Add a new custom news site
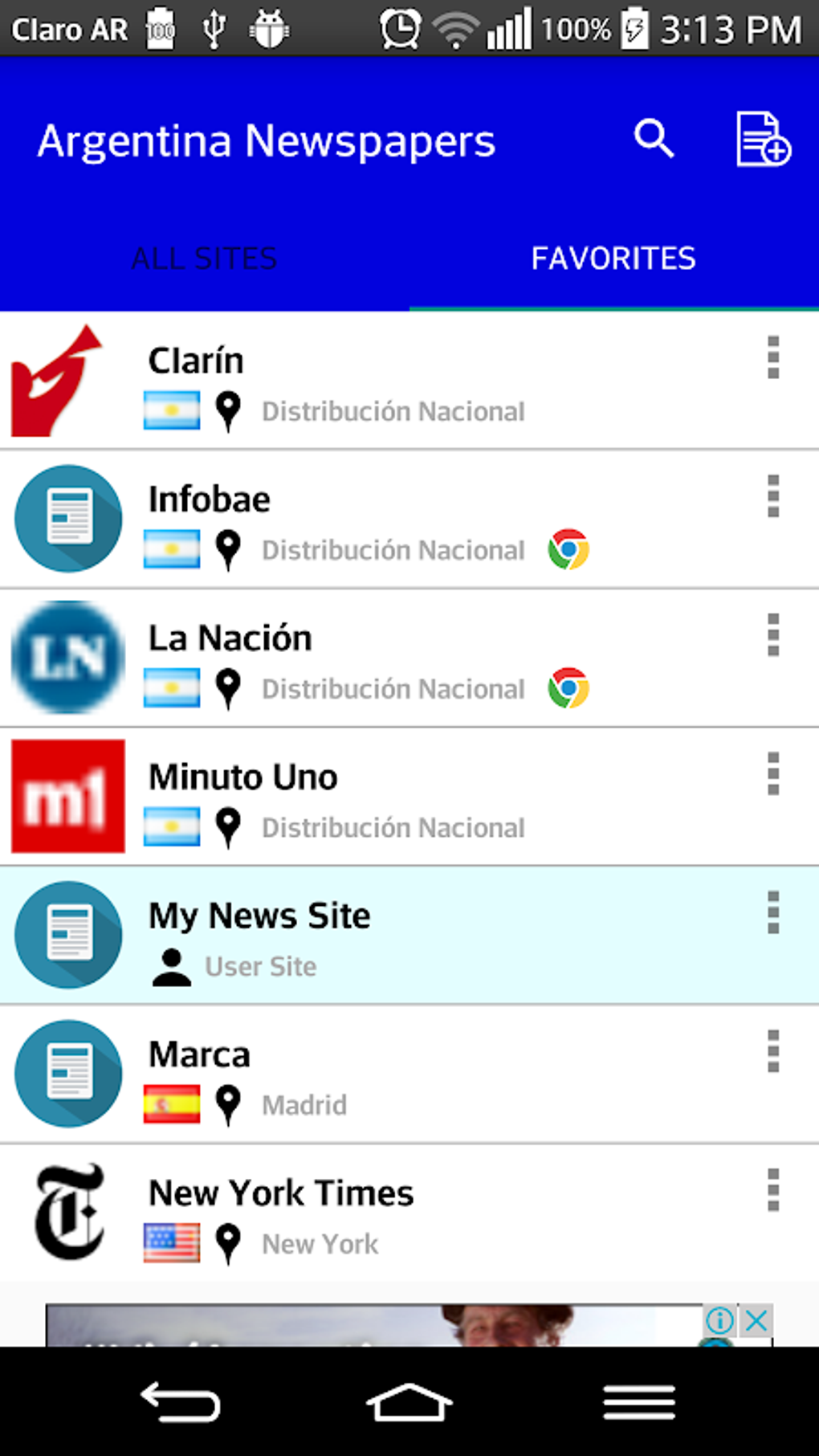Screen dimensions: 819x1456 click(x=763, y=139)
